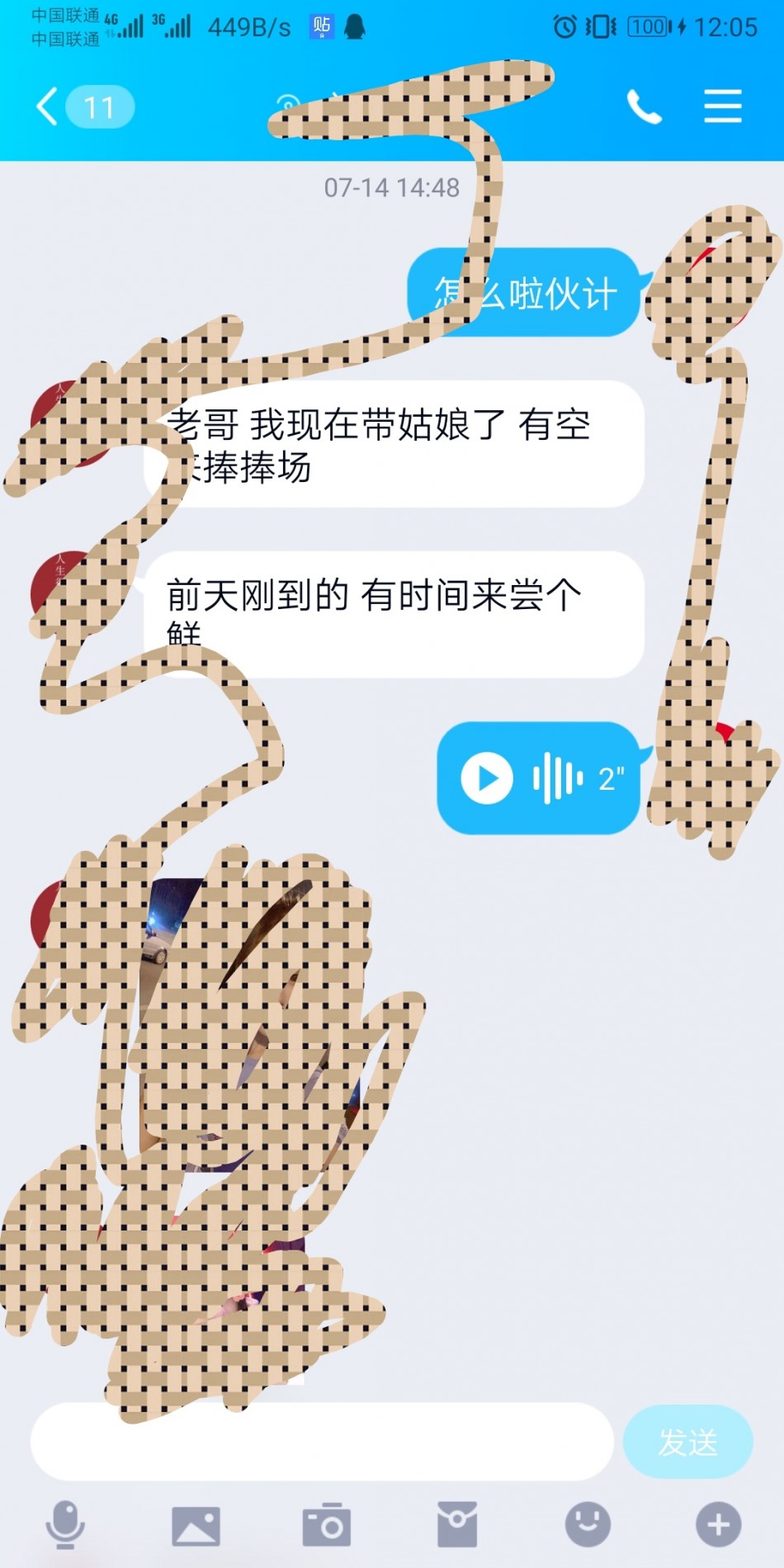Start a voice call with this contact
784x1568 pixels.
pyautogui.click(x=644, y=107)
